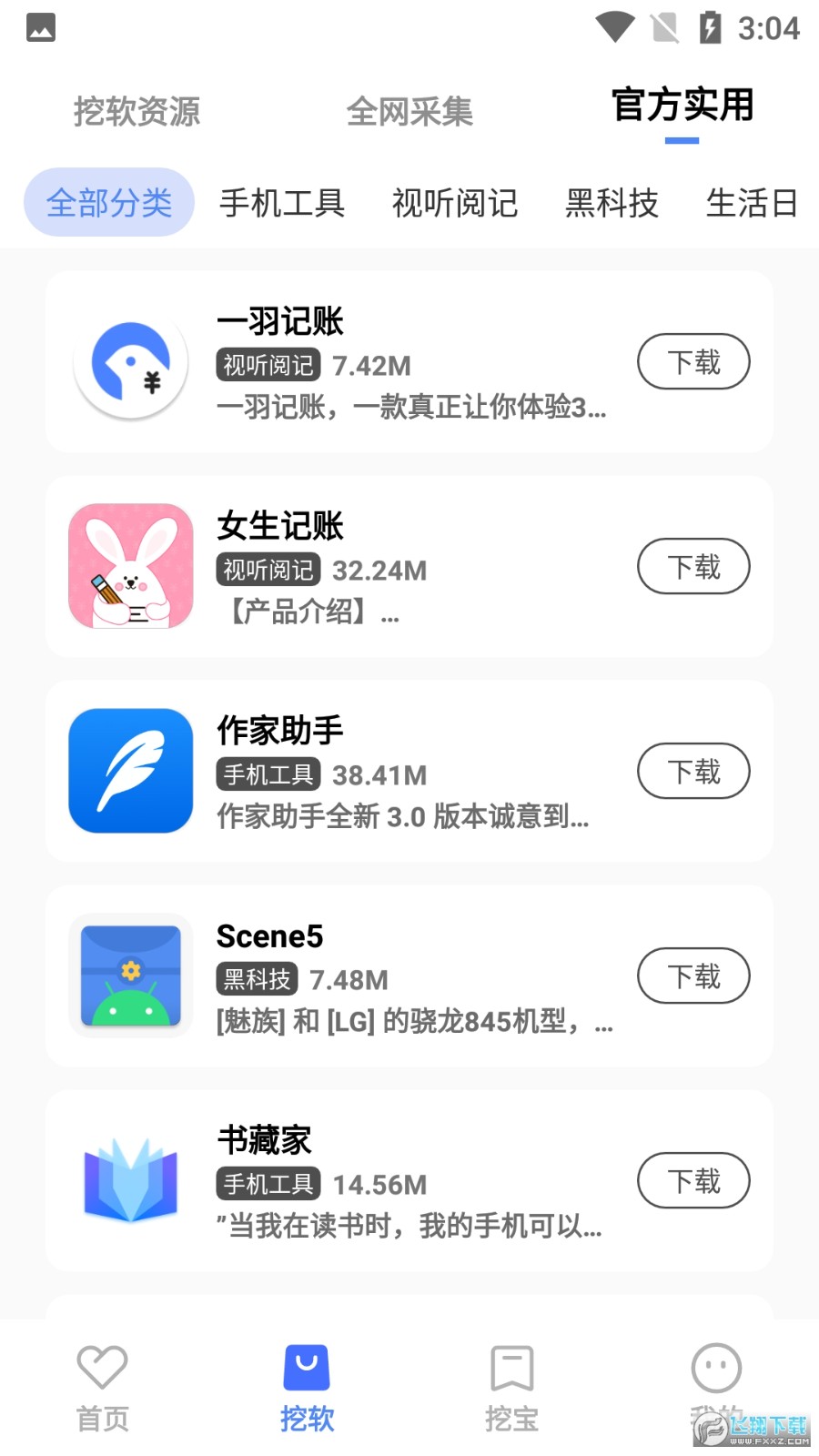This screenshot has height=1456, width=819.
Task: Download the 一羽记账 app
Action: coord(693,361)
